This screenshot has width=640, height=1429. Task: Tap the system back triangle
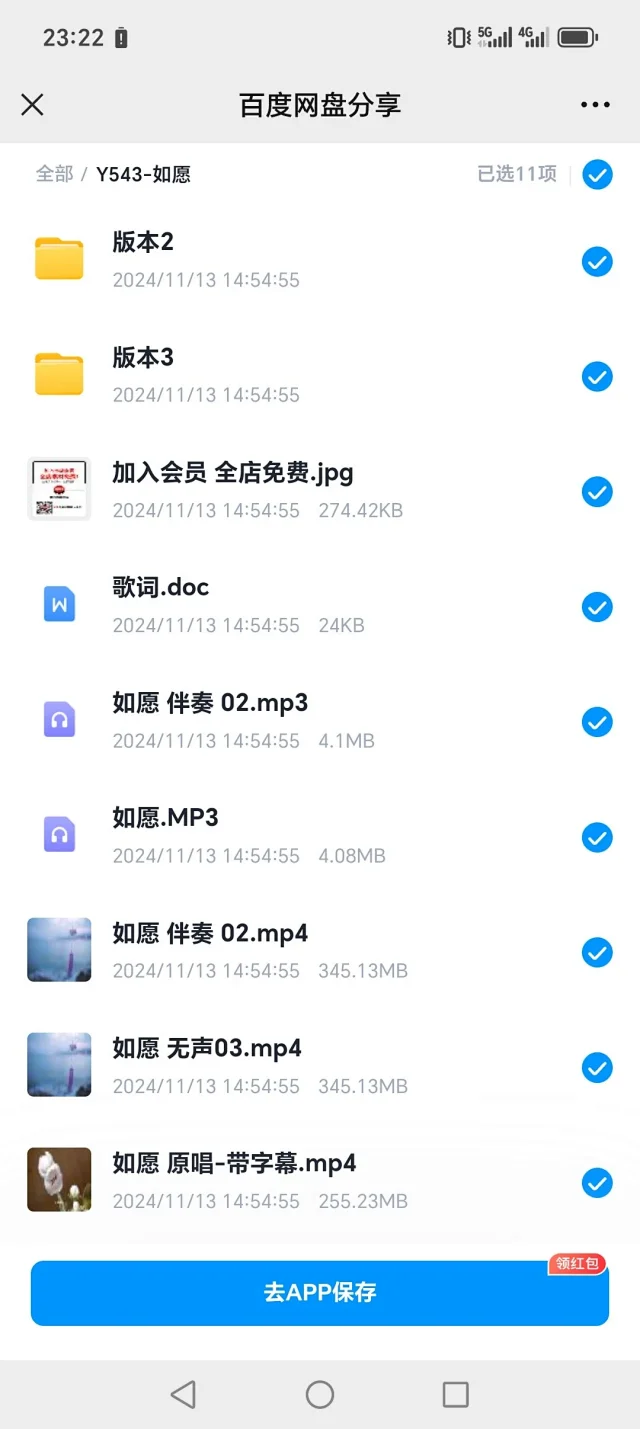(183, 1394)
